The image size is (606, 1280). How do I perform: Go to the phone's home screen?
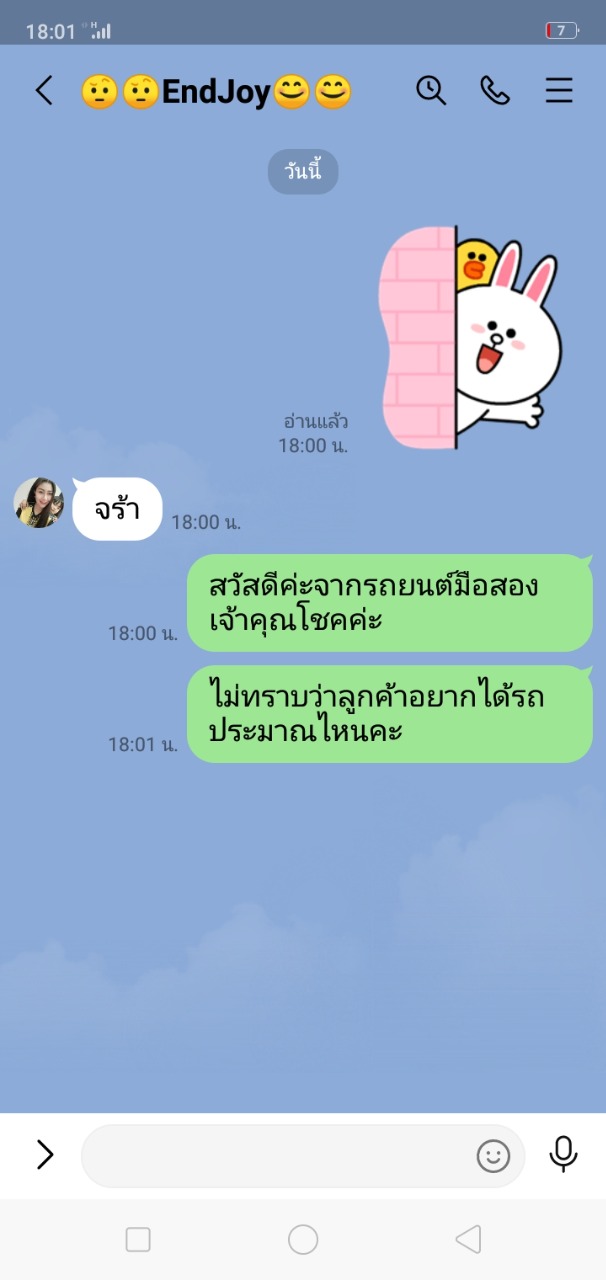303,1240
